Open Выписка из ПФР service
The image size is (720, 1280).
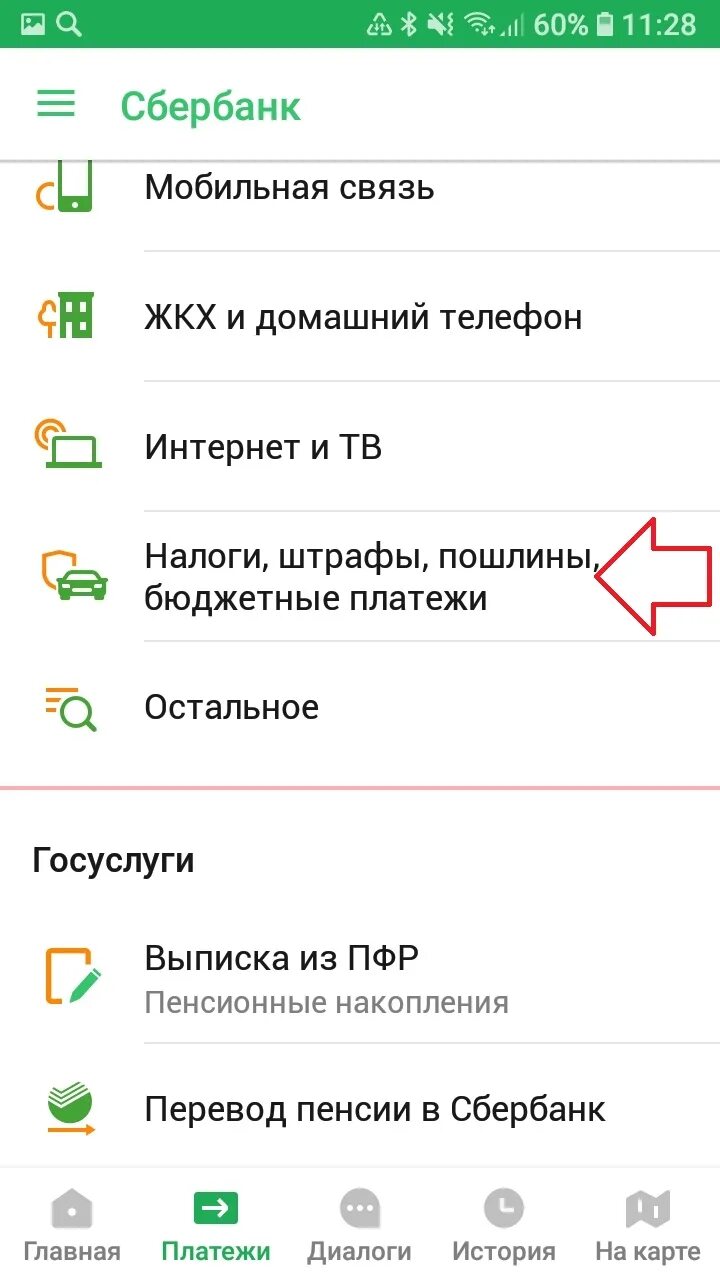360,978
